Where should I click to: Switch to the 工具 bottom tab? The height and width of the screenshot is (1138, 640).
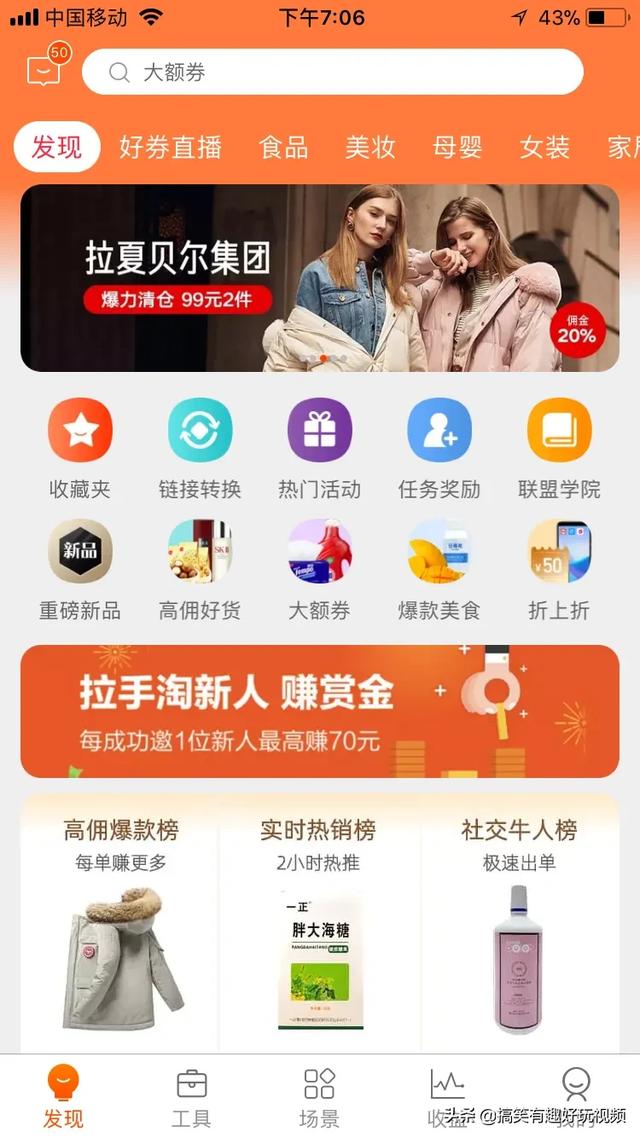[x=192, y=1096]
